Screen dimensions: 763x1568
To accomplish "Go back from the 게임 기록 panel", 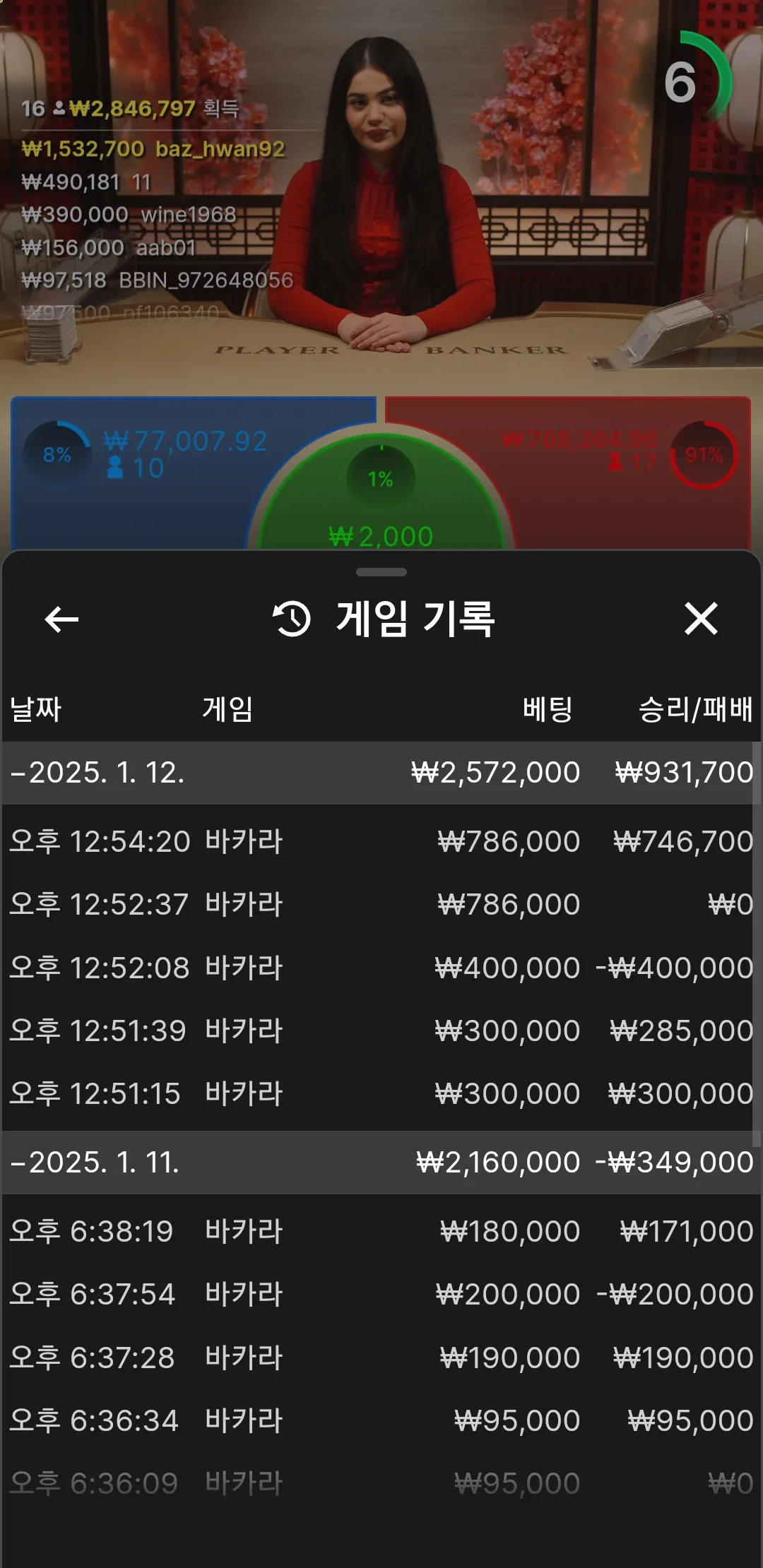I will point(61,619).
